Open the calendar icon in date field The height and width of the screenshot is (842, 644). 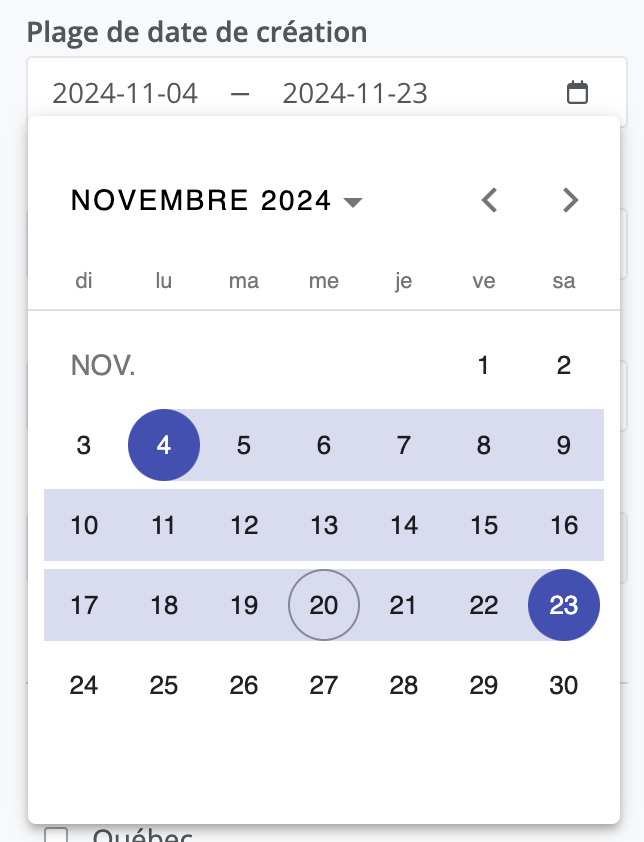tap(577, 93)
